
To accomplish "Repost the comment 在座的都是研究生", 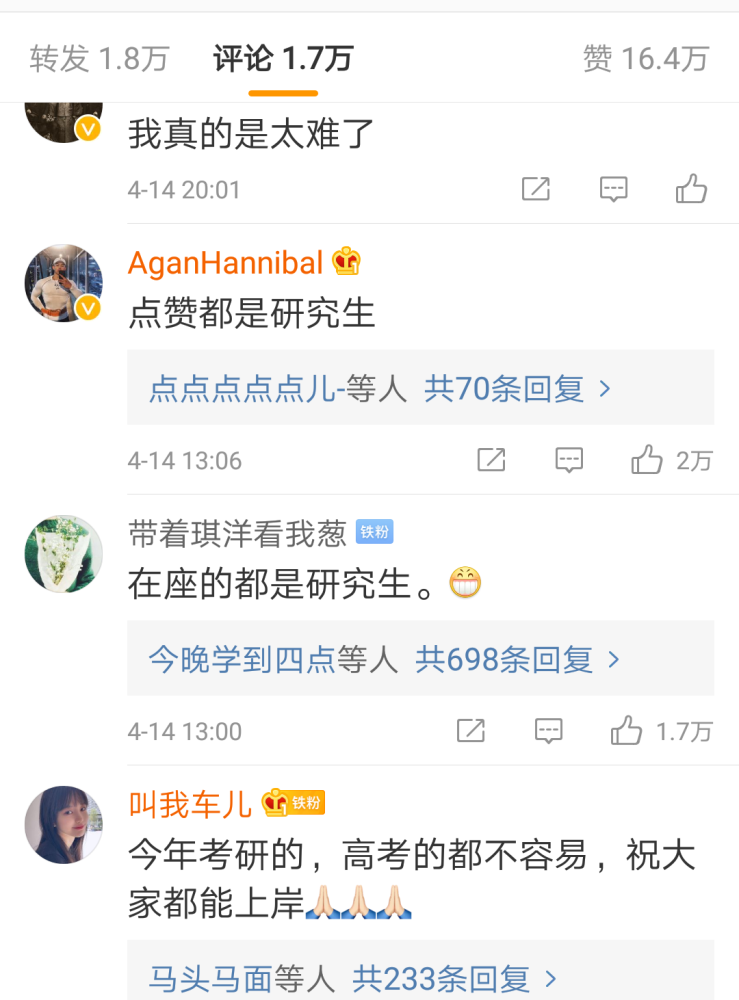I will 471,731.
